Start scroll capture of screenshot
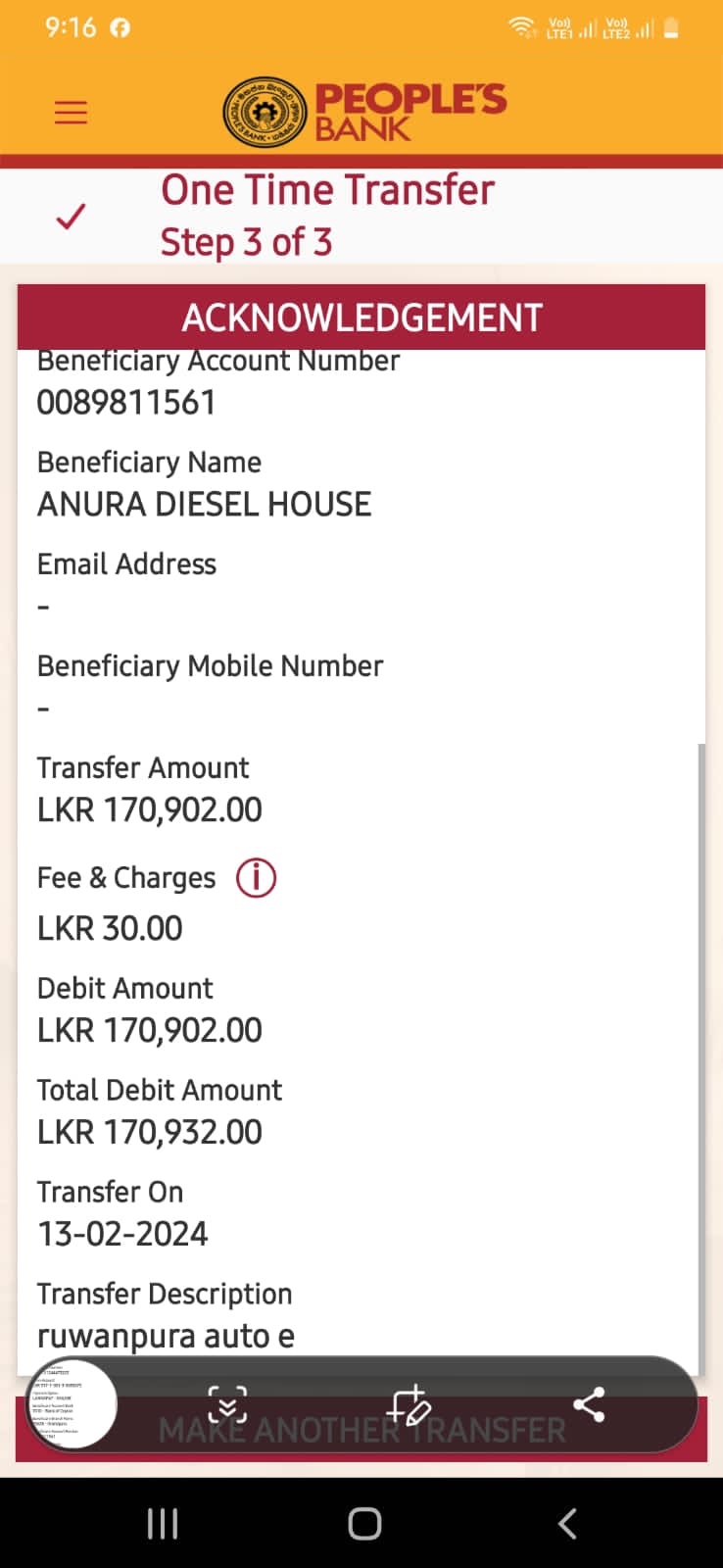The height and width of the screenshot is (1568, 723). (x=227, y=1404)
